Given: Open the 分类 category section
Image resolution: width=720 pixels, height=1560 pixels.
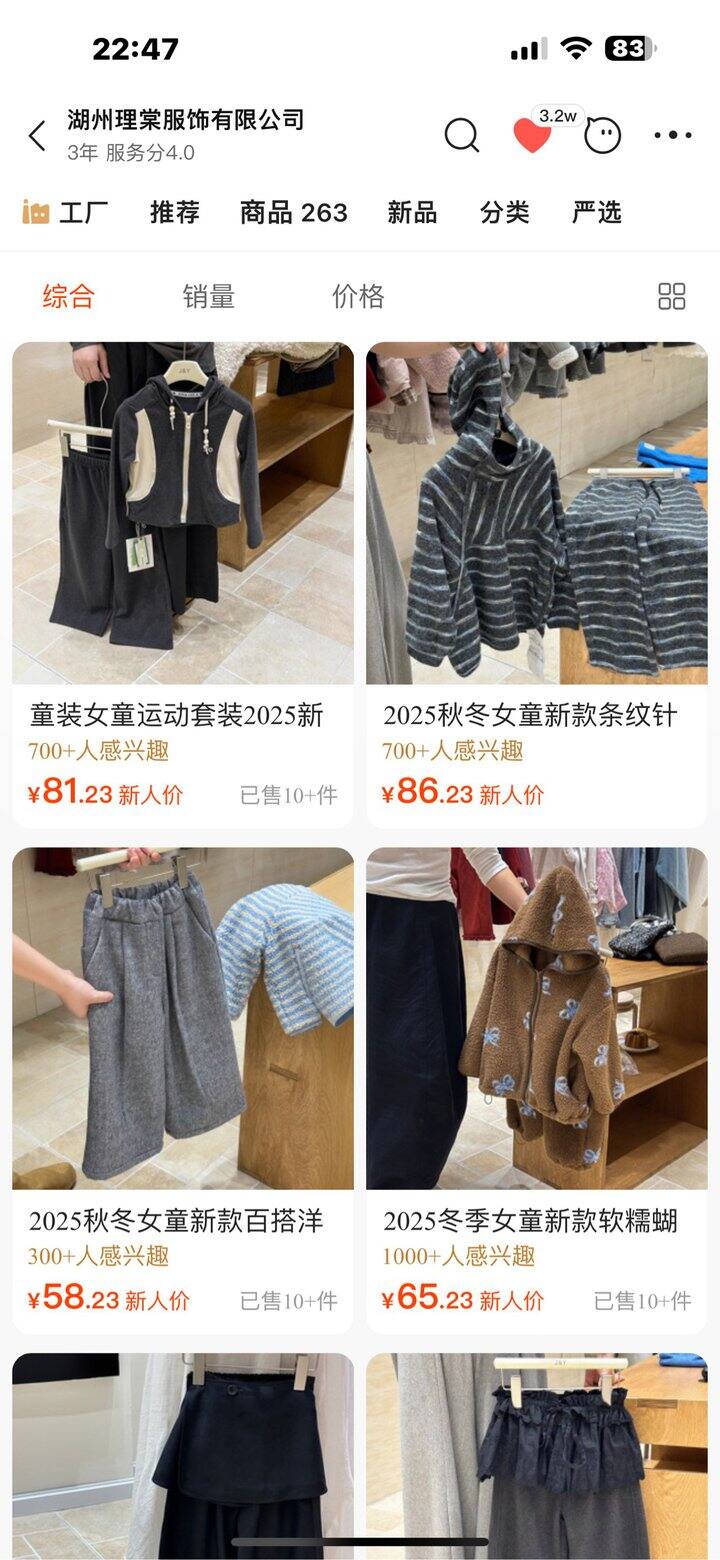Looking at the screenshot, I should tap(504, 213).
